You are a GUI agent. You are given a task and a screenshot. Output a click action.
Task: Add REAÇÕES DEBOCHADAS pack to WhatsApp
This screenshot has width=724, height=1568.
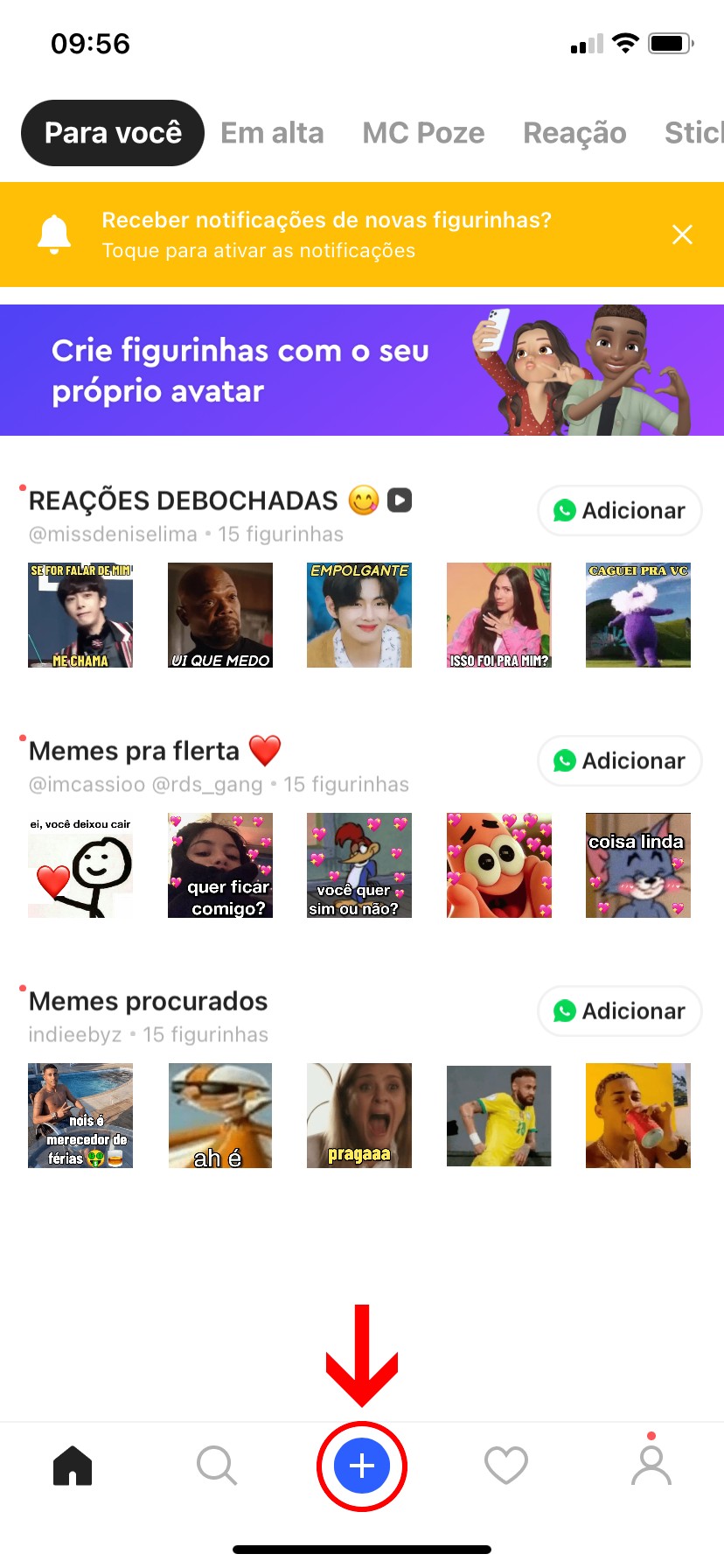point(619,510)
